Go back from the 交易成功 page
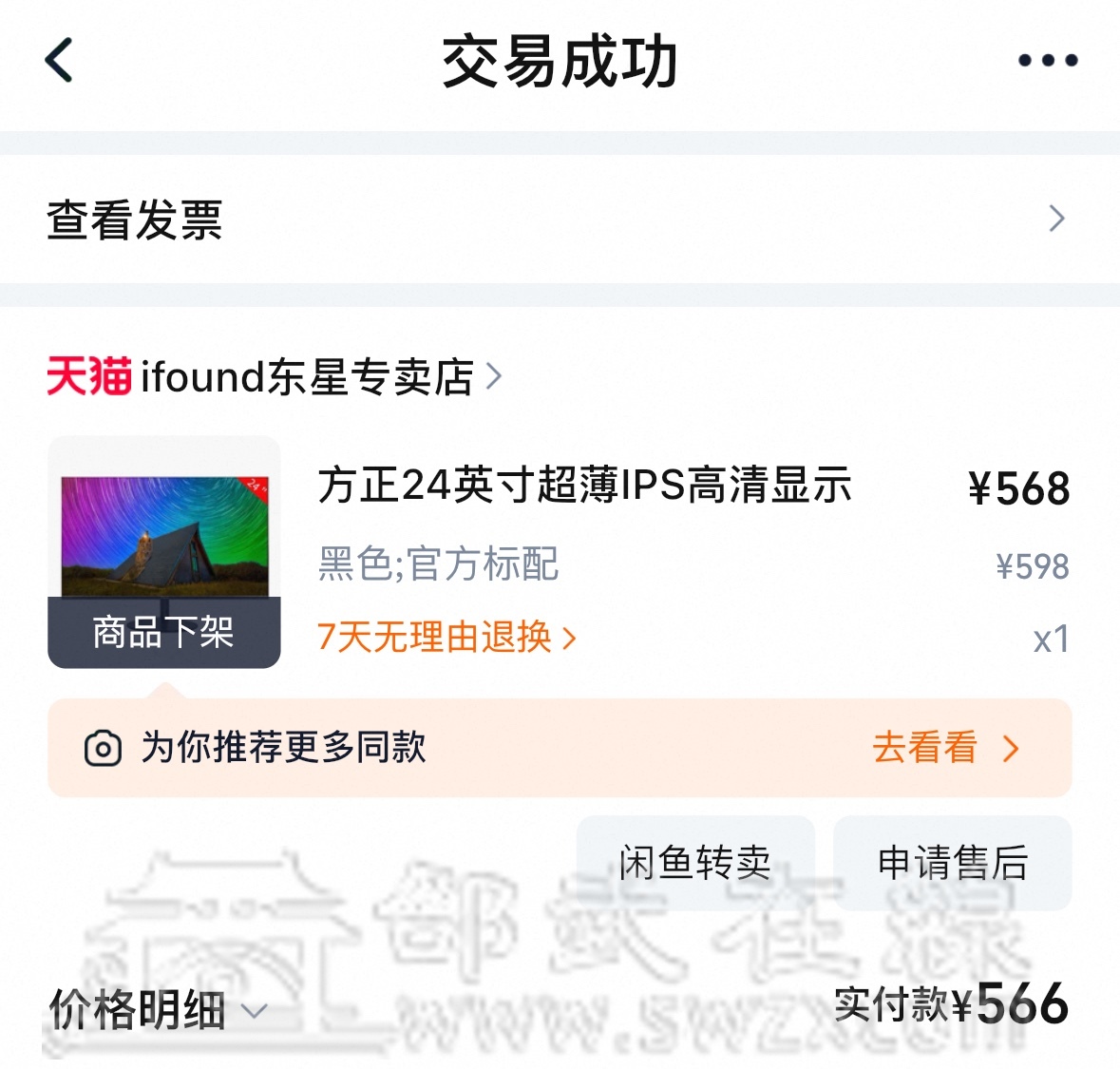The image size is (1120, 1069). (x=59, y=61)
